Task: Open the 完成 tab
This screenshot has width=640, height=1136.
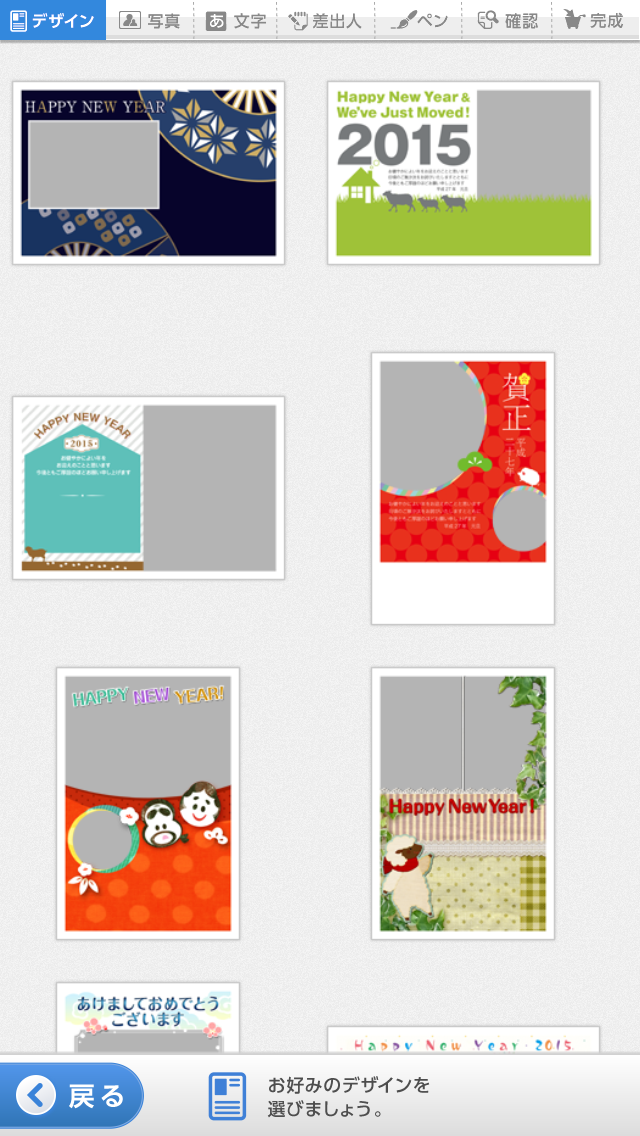Action: point(596,20)
